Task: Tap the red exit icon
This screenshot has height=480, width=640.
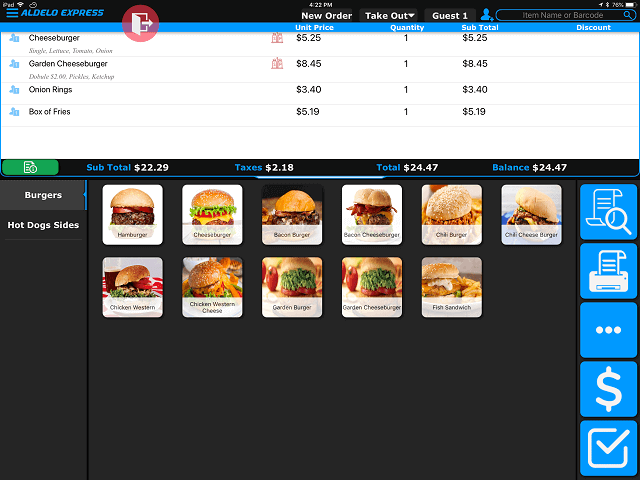Action: tap(142, 23)
